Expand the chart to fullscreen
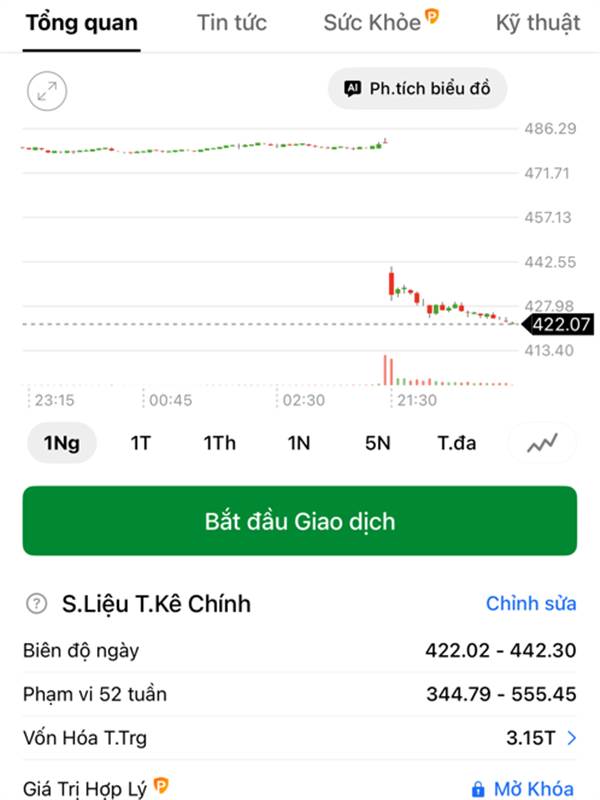The width and height of the screenshot is (600, 800). coord(47,91)
